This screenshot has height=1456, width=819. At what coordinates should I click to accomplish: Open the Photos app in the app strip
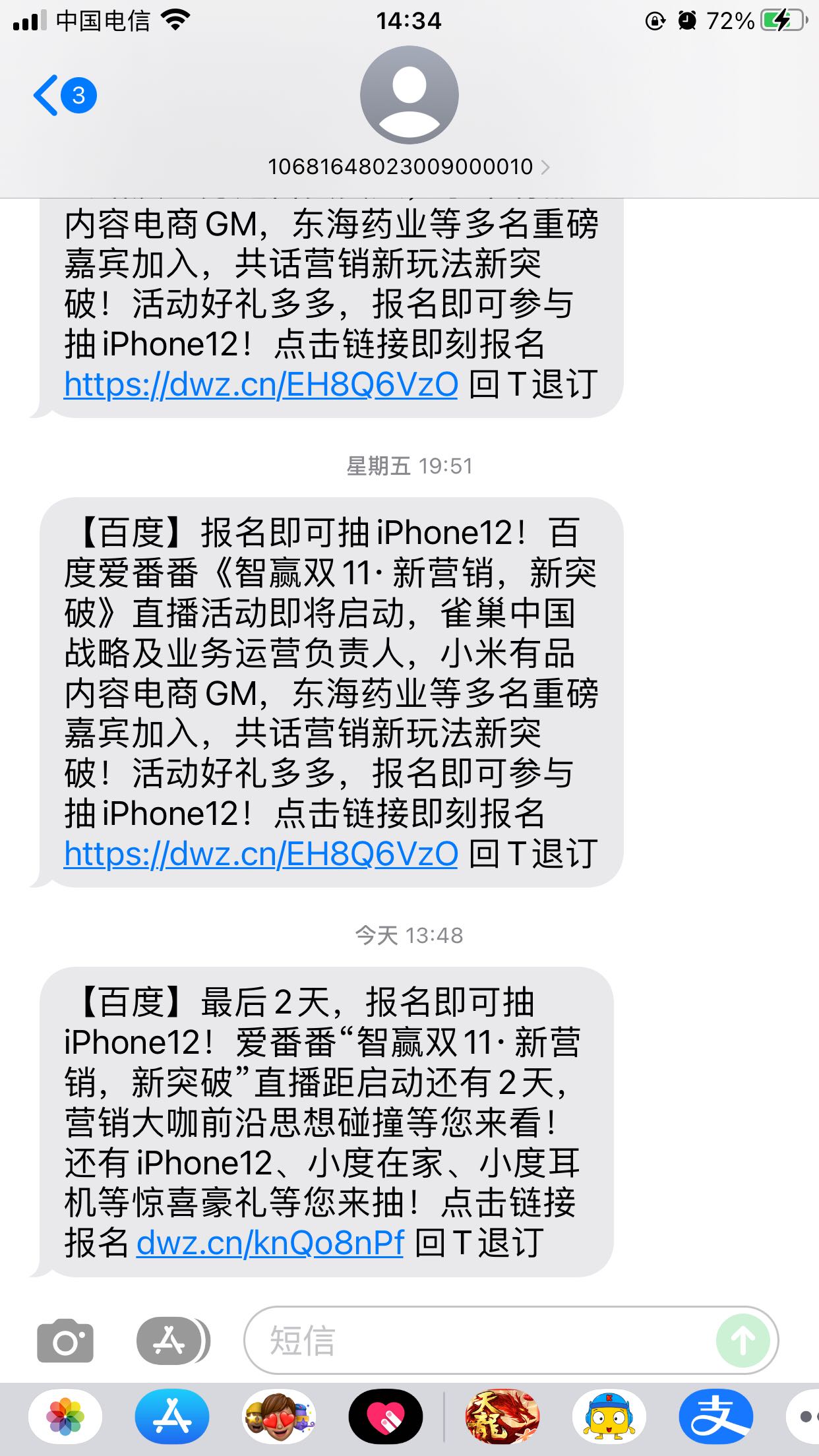[65, 1416]
